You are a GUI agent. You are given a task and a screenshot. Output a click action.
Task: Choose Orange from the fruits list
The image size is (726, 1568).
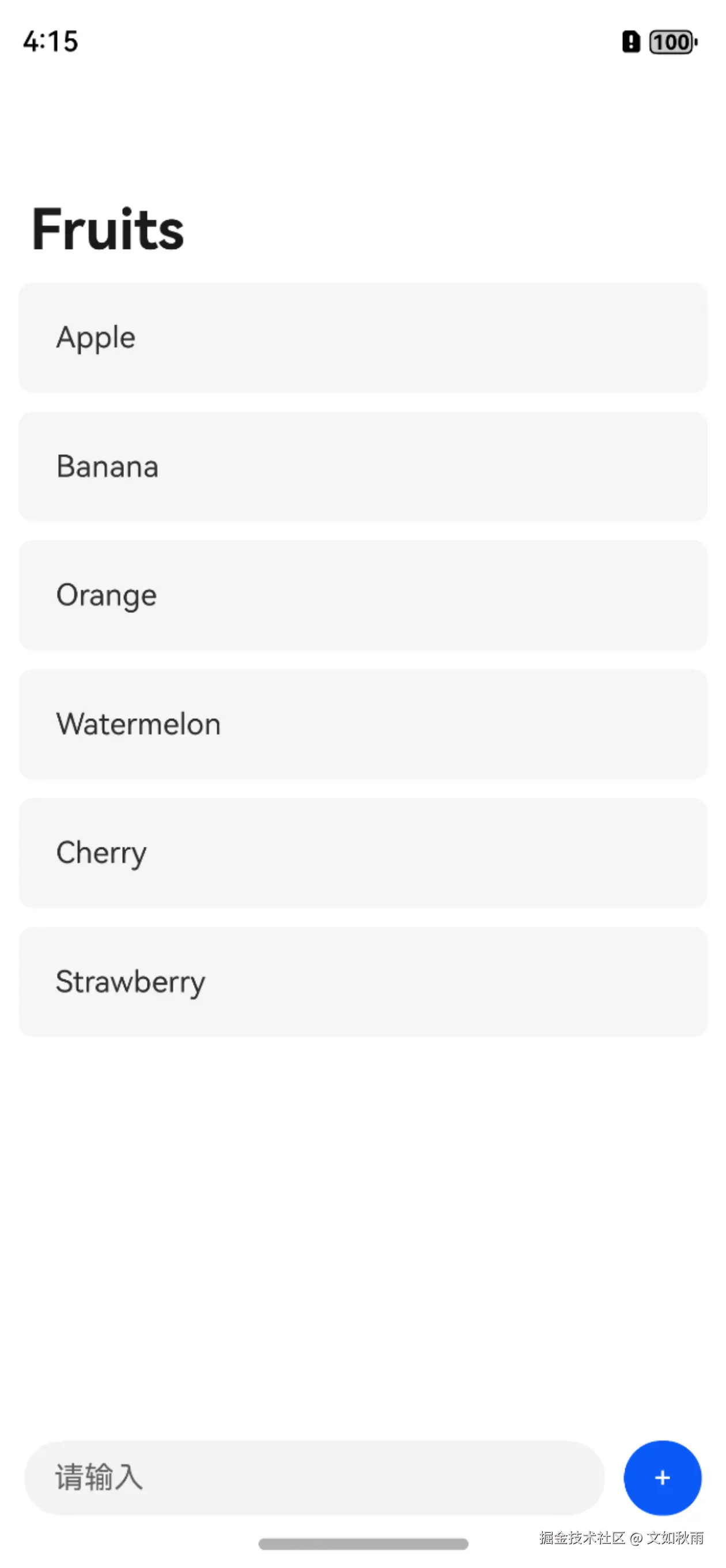click(x=362, y=595)
